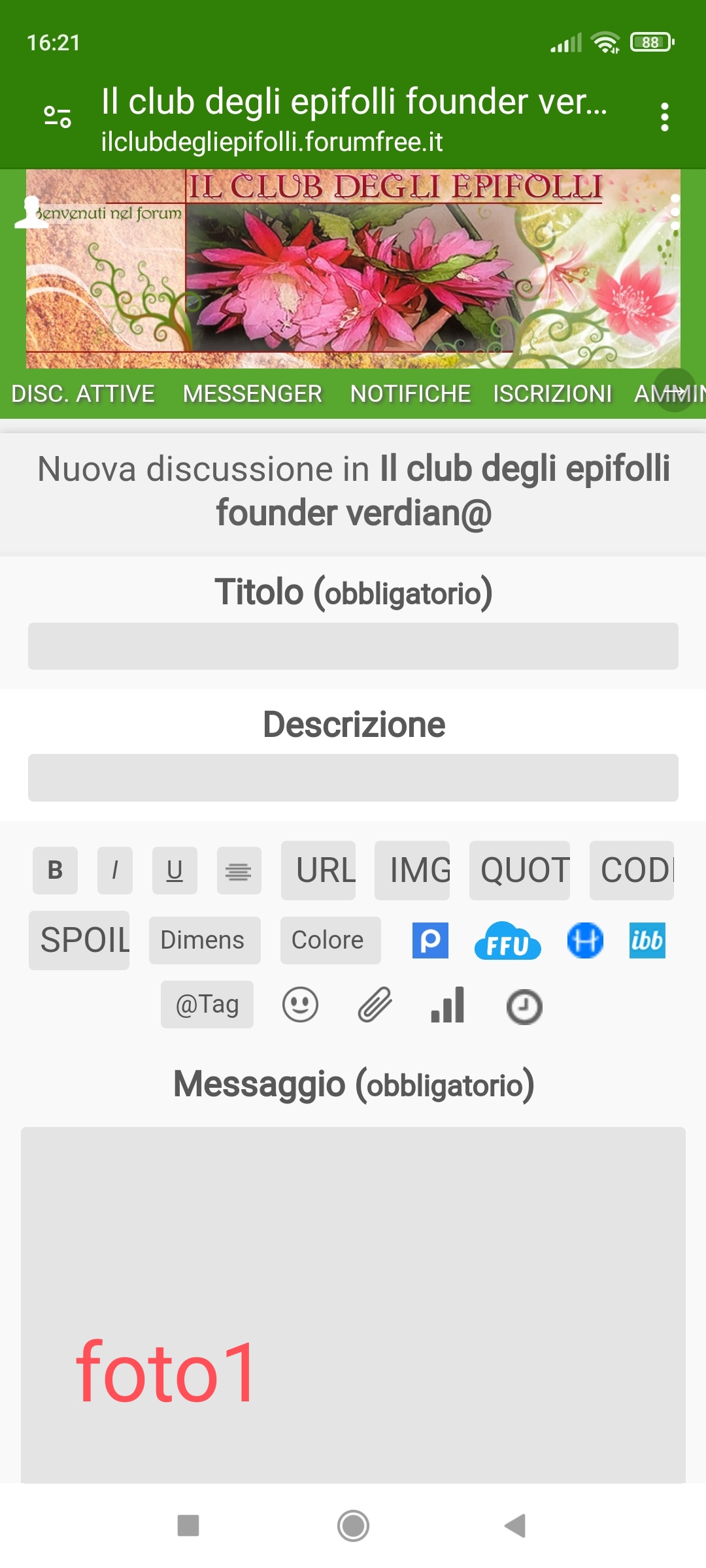Image resolution: width=706 pixels, height=1568 pixels.
Task: Tap the Messaggio text area
Action: [353, 1300]
